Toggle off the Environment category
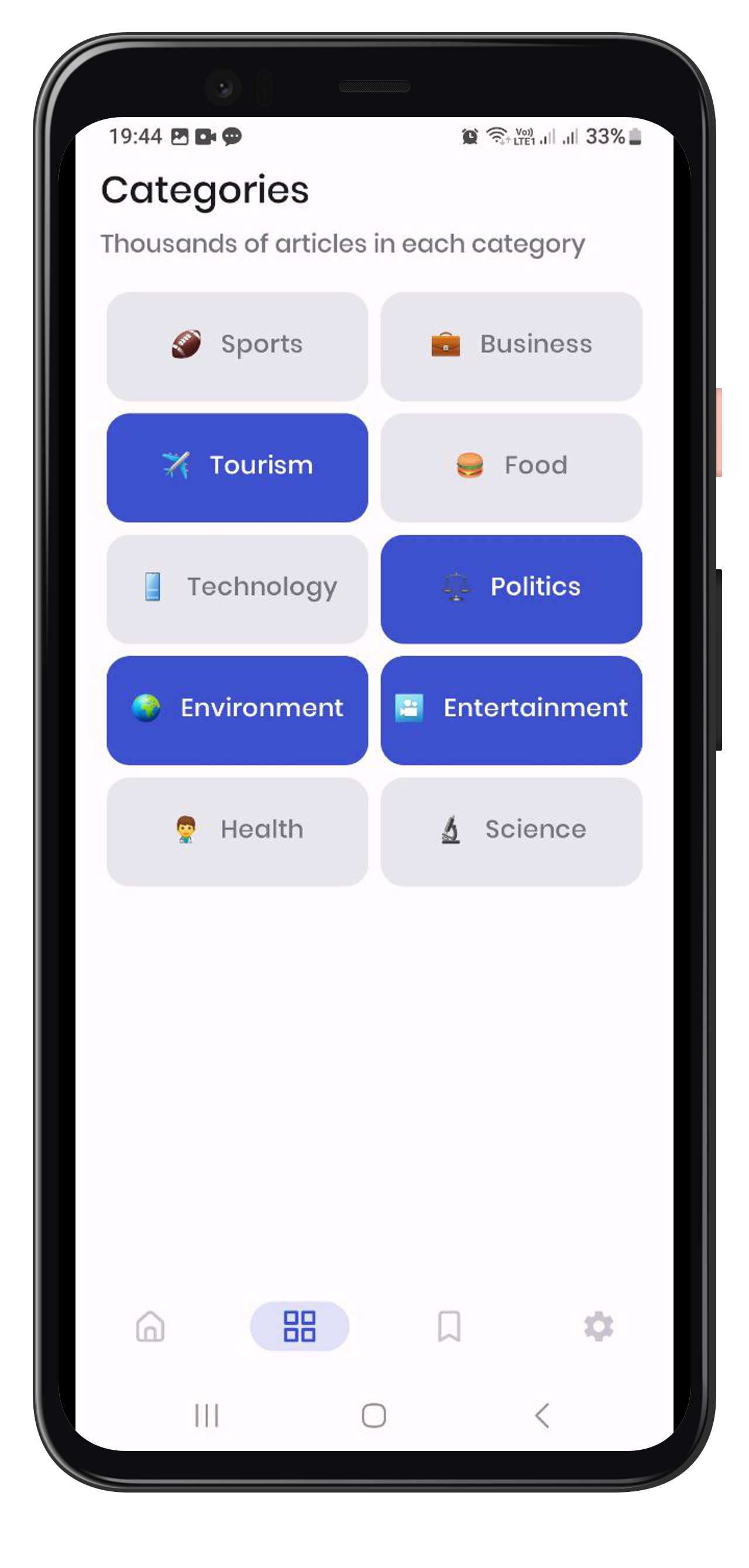This screenshot has height=1568, width=749. coord(237,710)
